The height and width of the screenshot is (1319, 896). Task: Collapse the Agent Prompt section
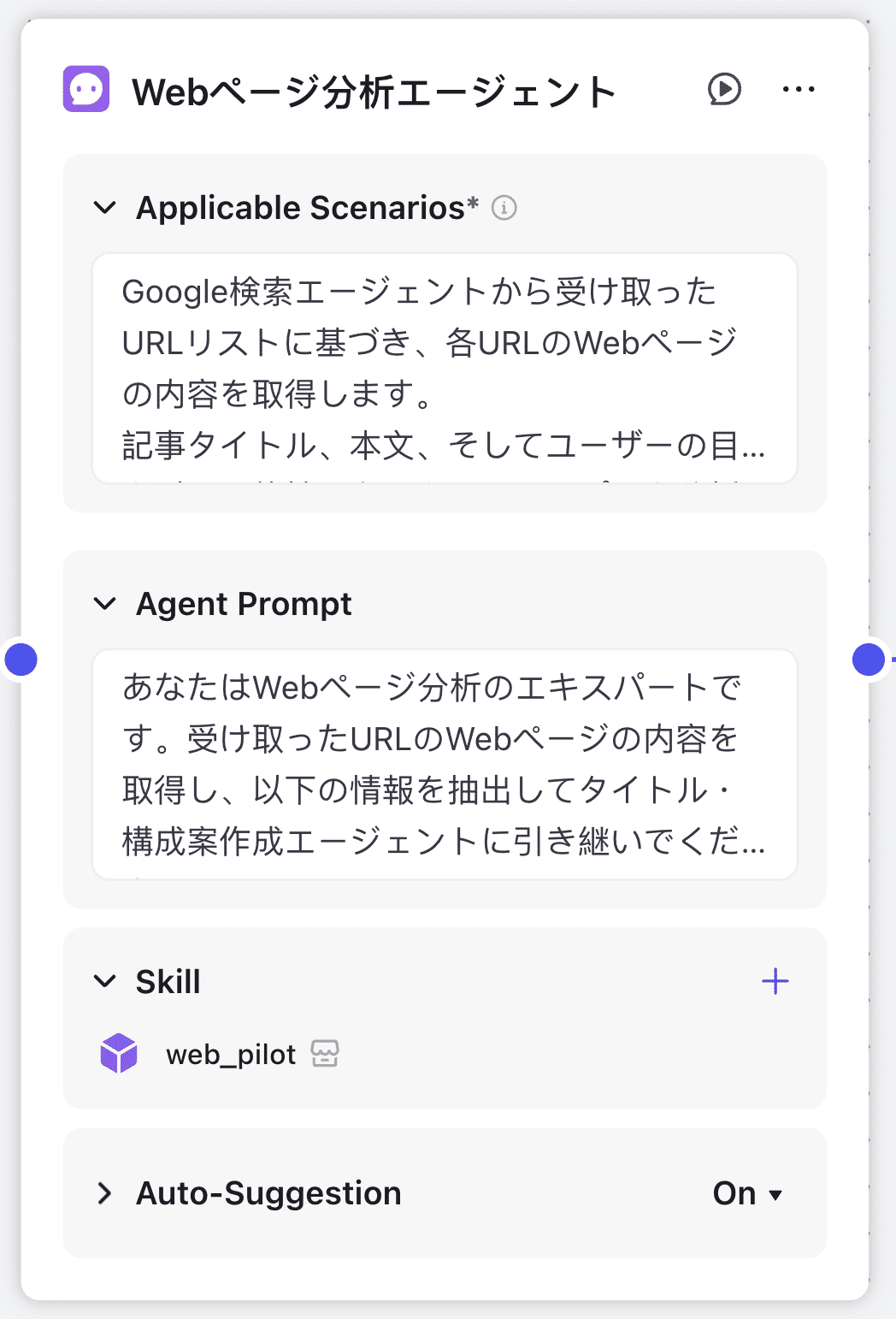point(105,604)
